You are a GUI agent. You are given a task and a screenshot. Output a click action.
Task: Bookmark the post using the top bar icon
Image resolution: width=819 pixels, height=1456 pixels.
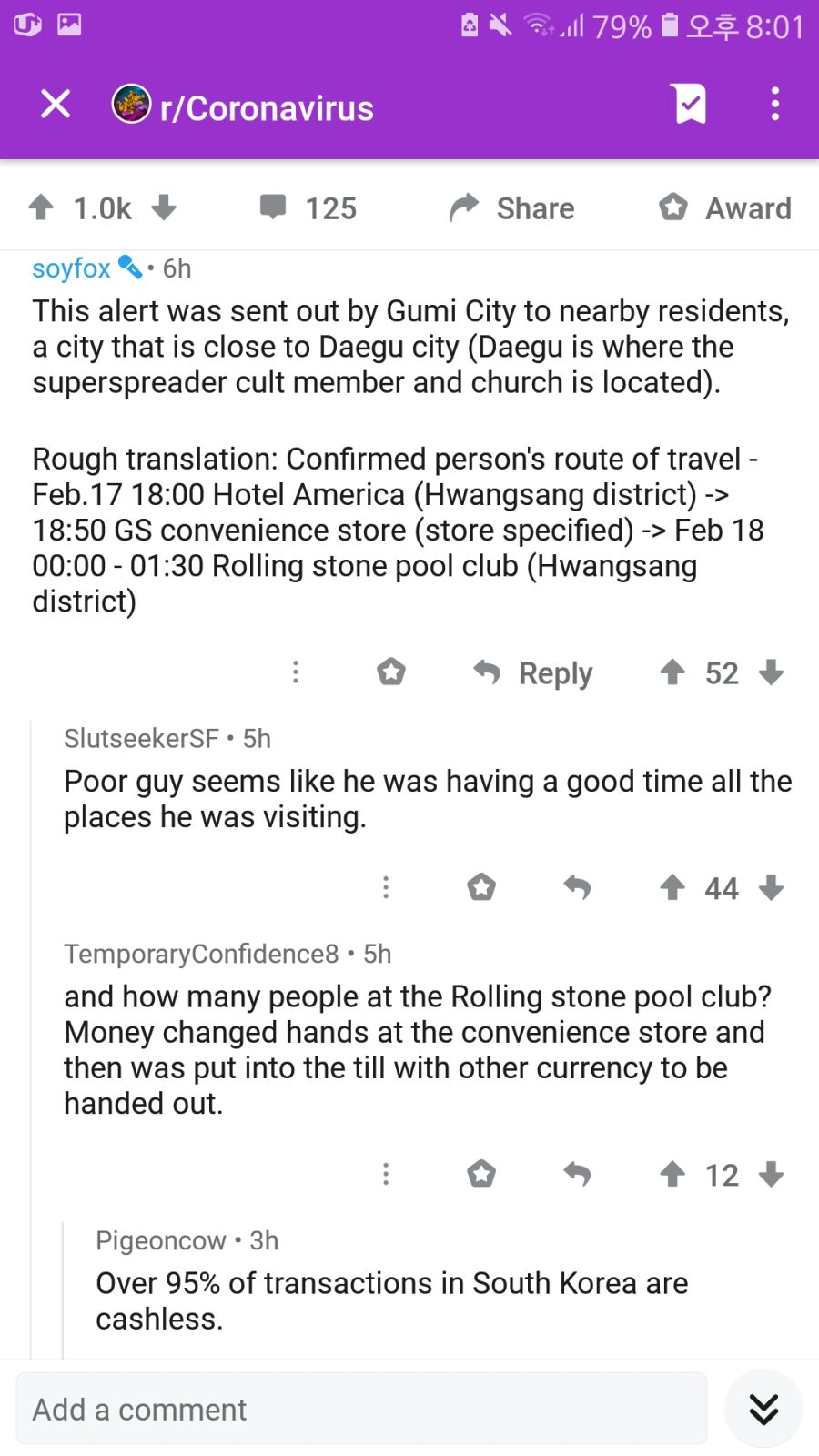[688, 105]
